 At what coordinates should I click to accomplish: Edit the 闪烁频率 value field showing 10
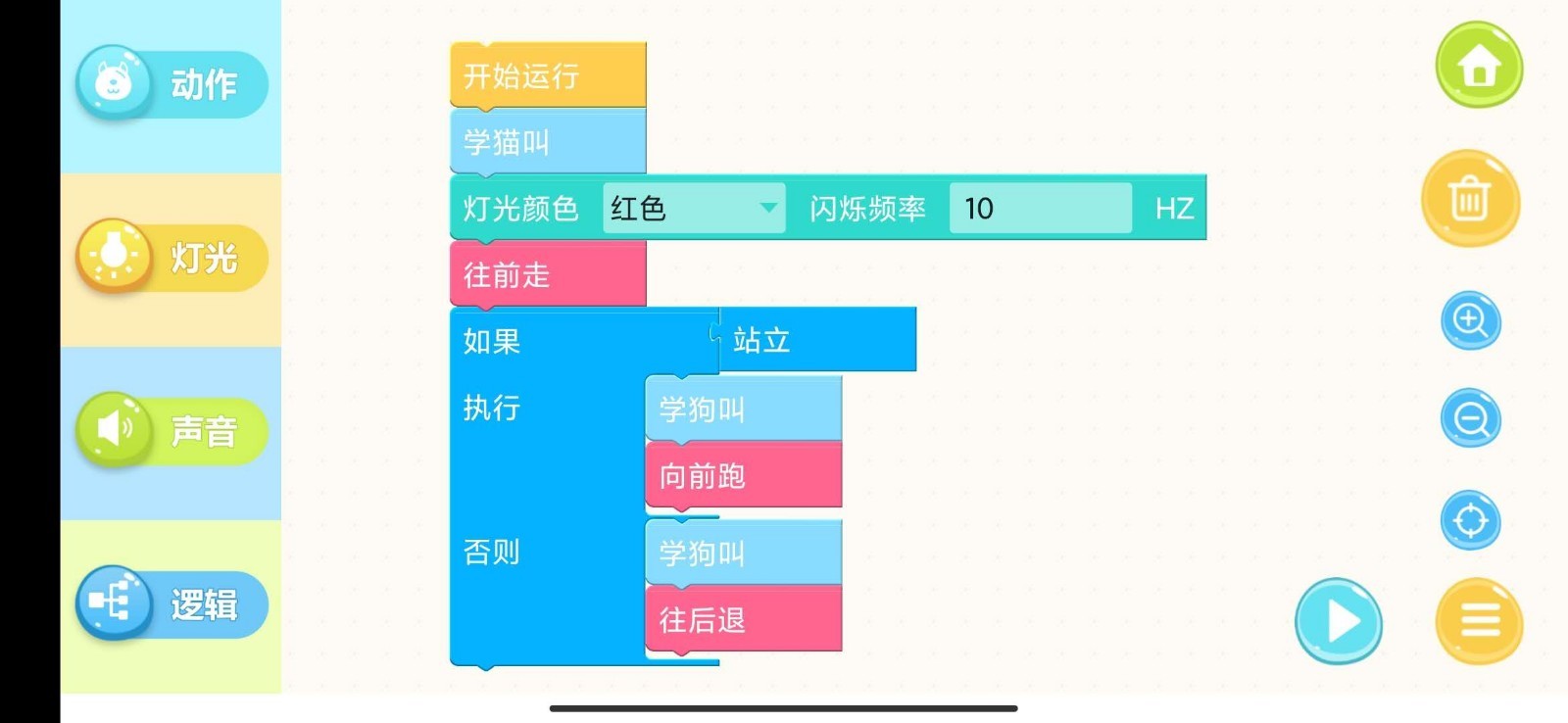click(1039, 208)
